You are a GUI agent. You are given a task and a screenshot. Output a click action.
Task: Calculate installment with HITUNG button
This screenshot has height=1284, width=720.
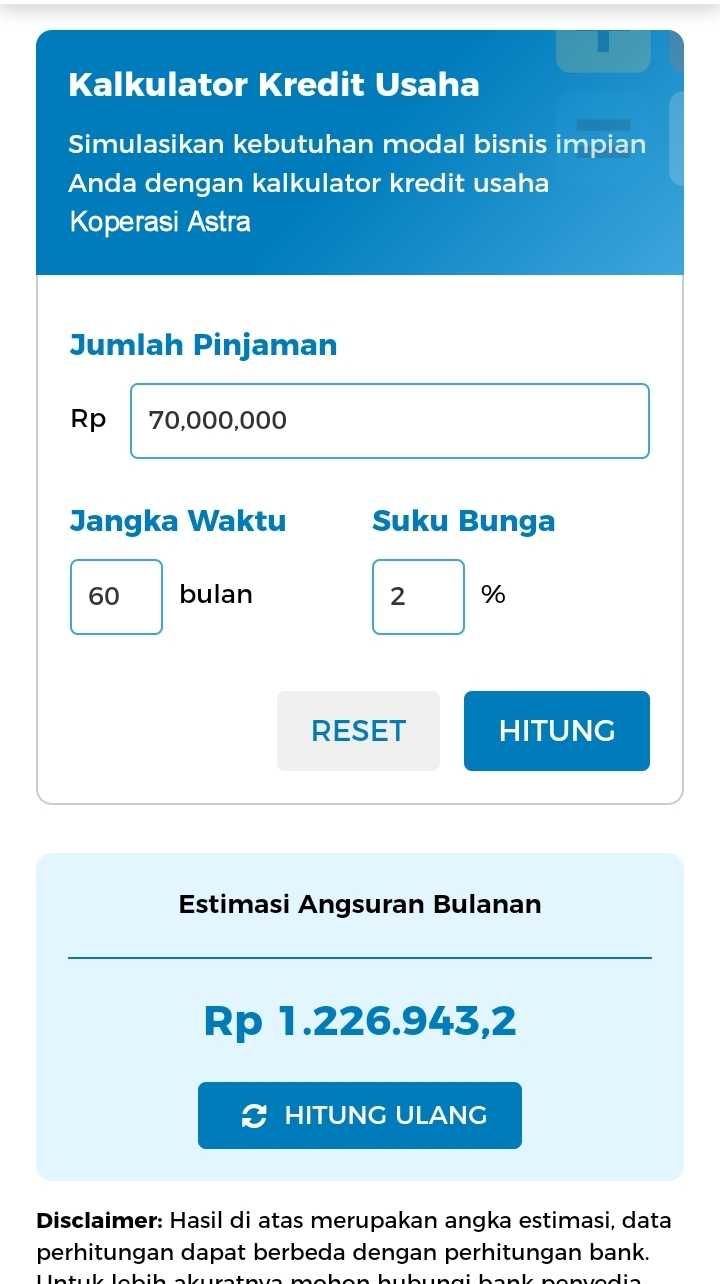(556, 731)
